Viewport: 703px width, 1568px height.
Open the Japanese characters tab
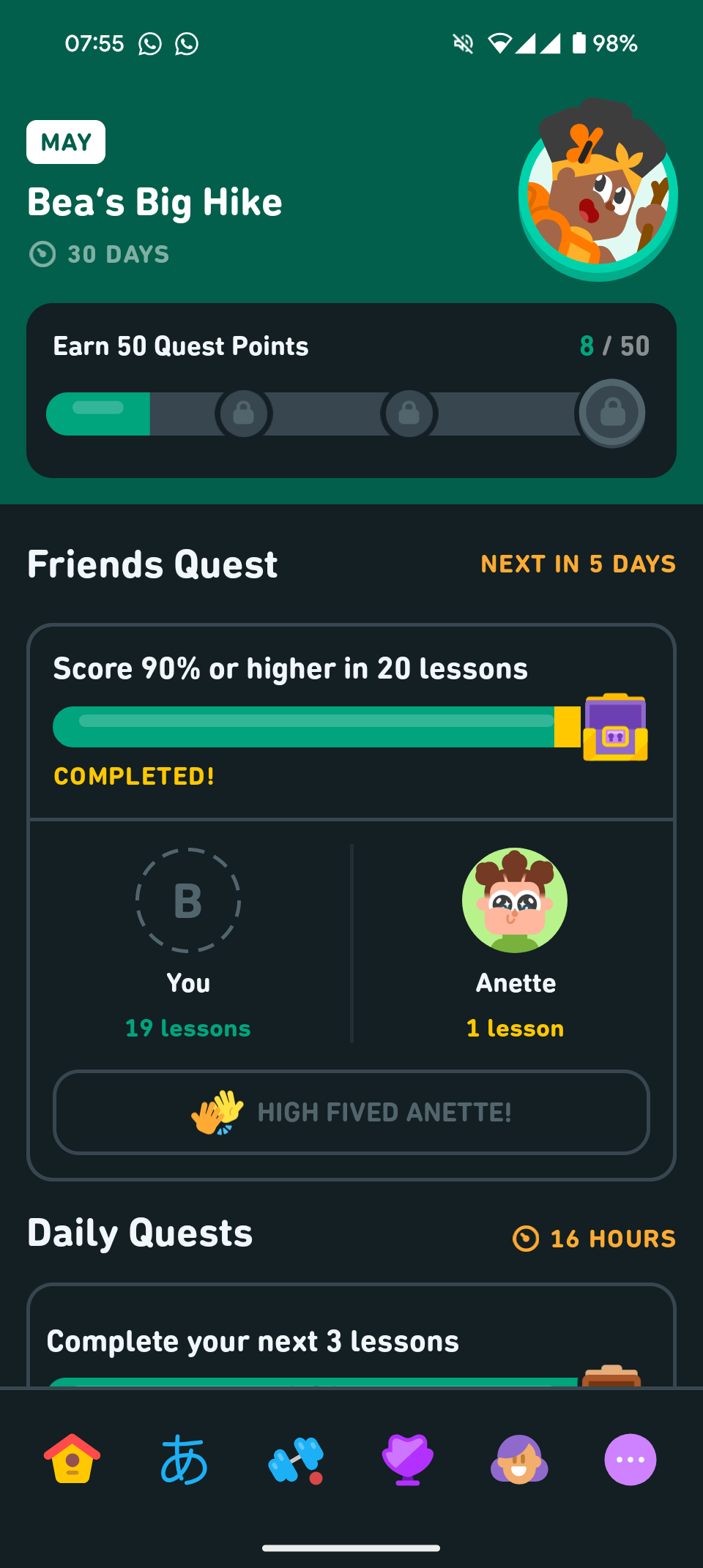pyautogui.click(x=184, y=1459)
